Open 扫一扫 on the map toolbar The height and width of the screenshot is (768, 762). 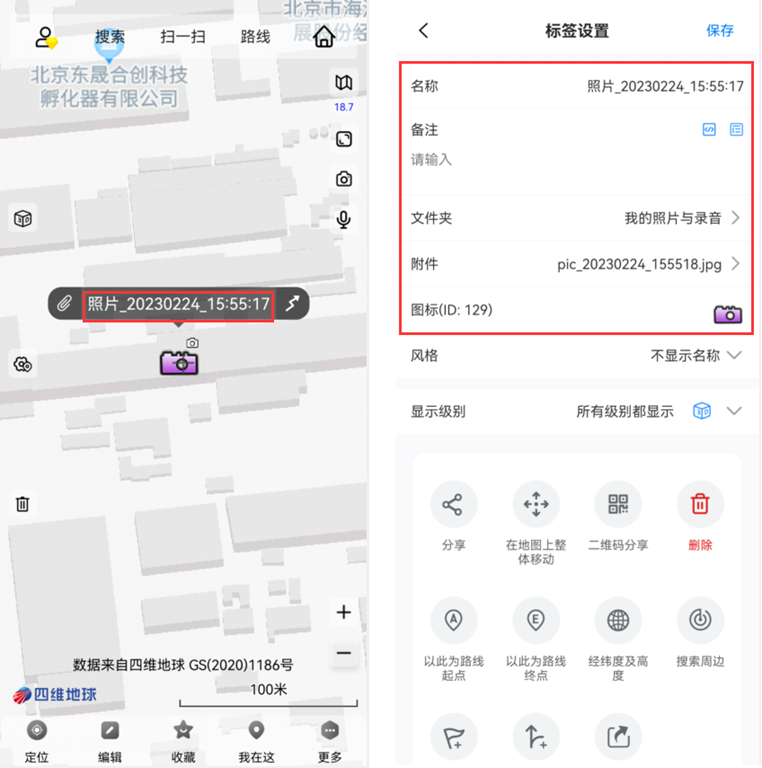point(183,37)
